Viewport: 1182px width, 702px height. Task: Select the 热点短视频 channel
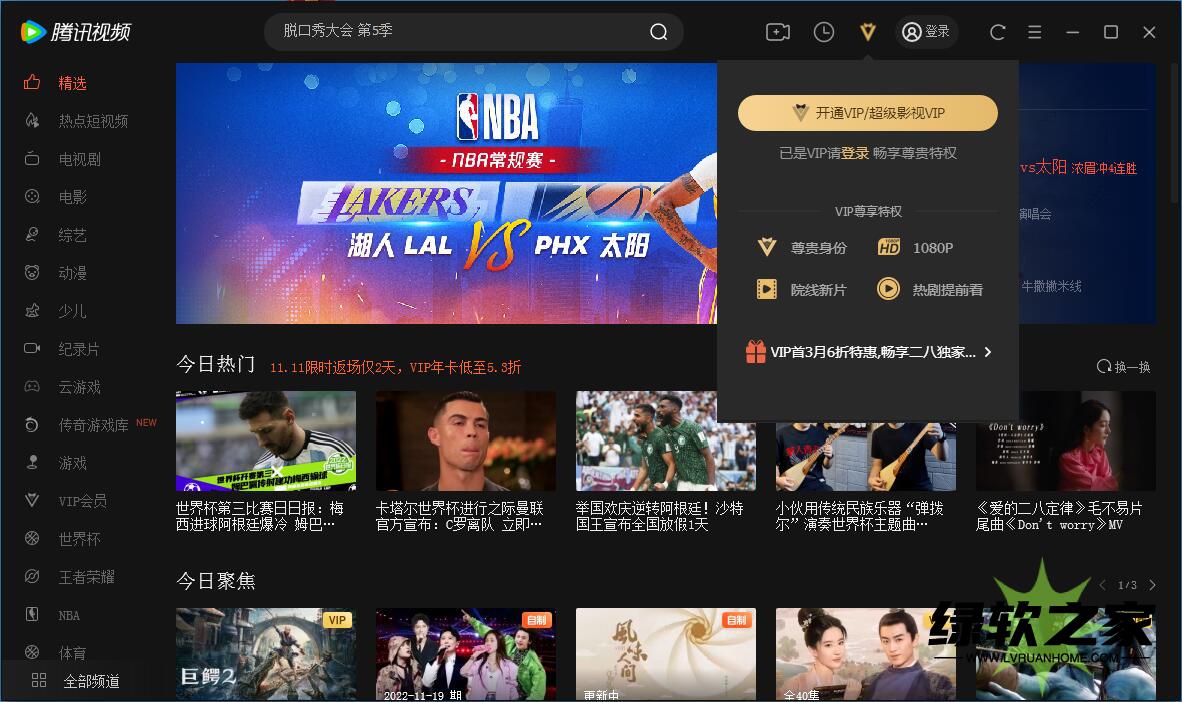click(92, 121)
